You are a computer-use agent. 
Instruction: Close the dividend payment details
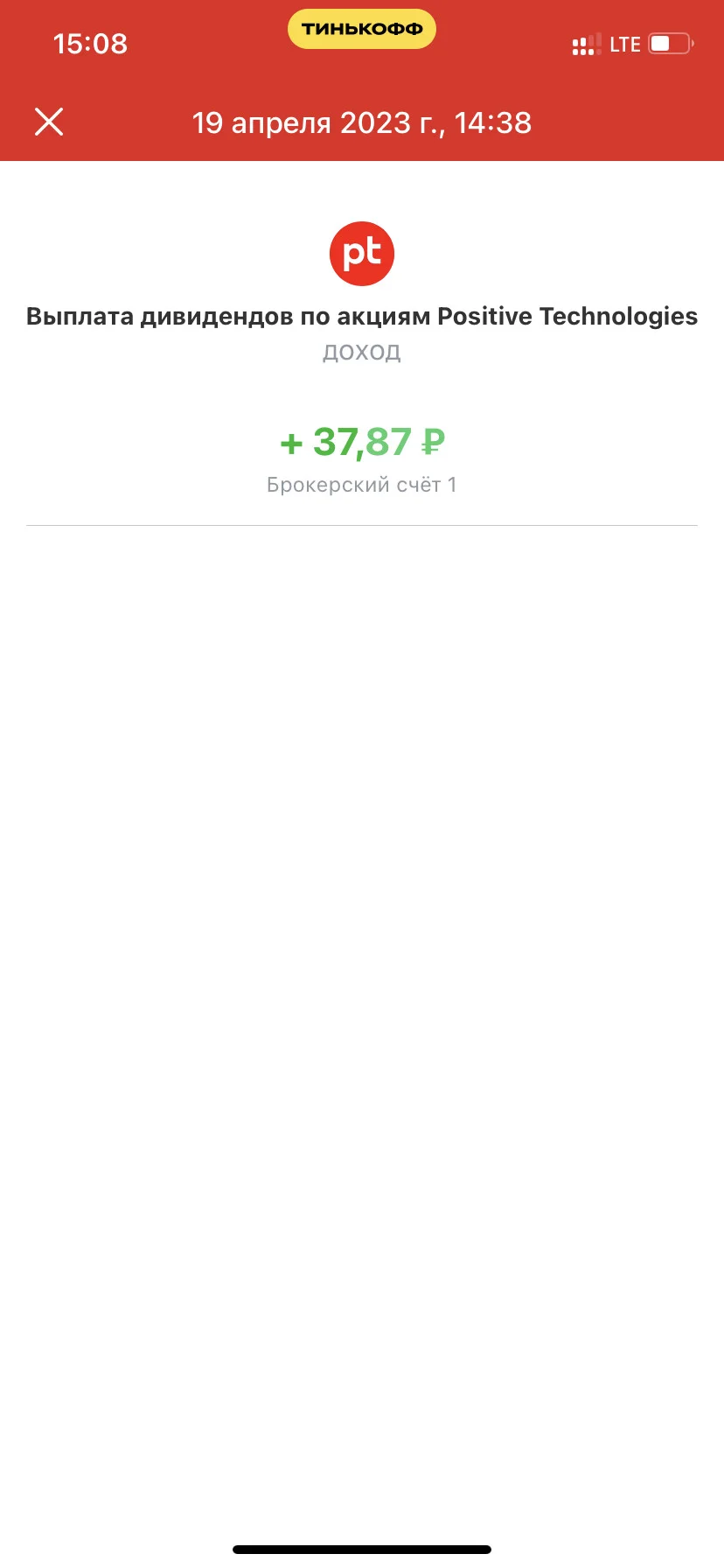pyautogui.click(x=49, y=122)
